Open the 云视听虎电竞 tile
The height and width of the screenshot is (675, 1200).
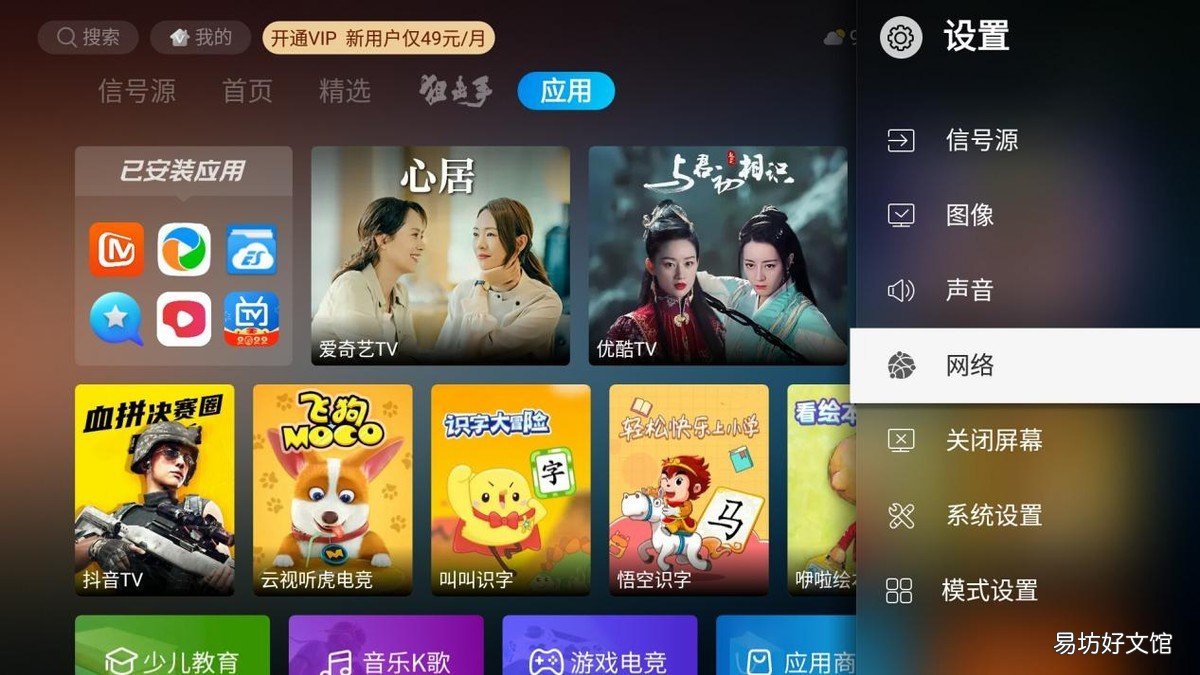[332, 490]
